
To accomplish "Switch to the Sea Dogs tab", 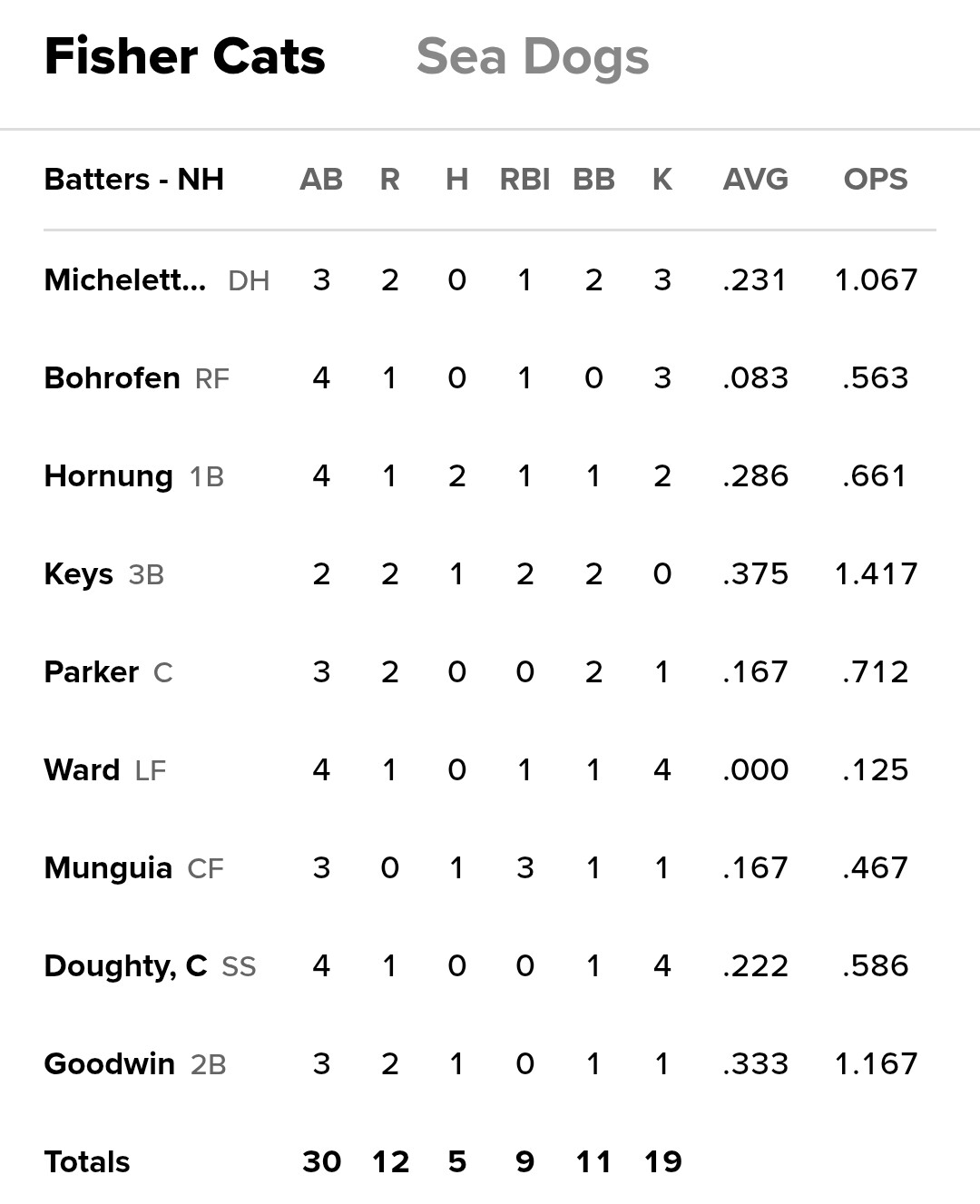I will click(x=533, y=57).
